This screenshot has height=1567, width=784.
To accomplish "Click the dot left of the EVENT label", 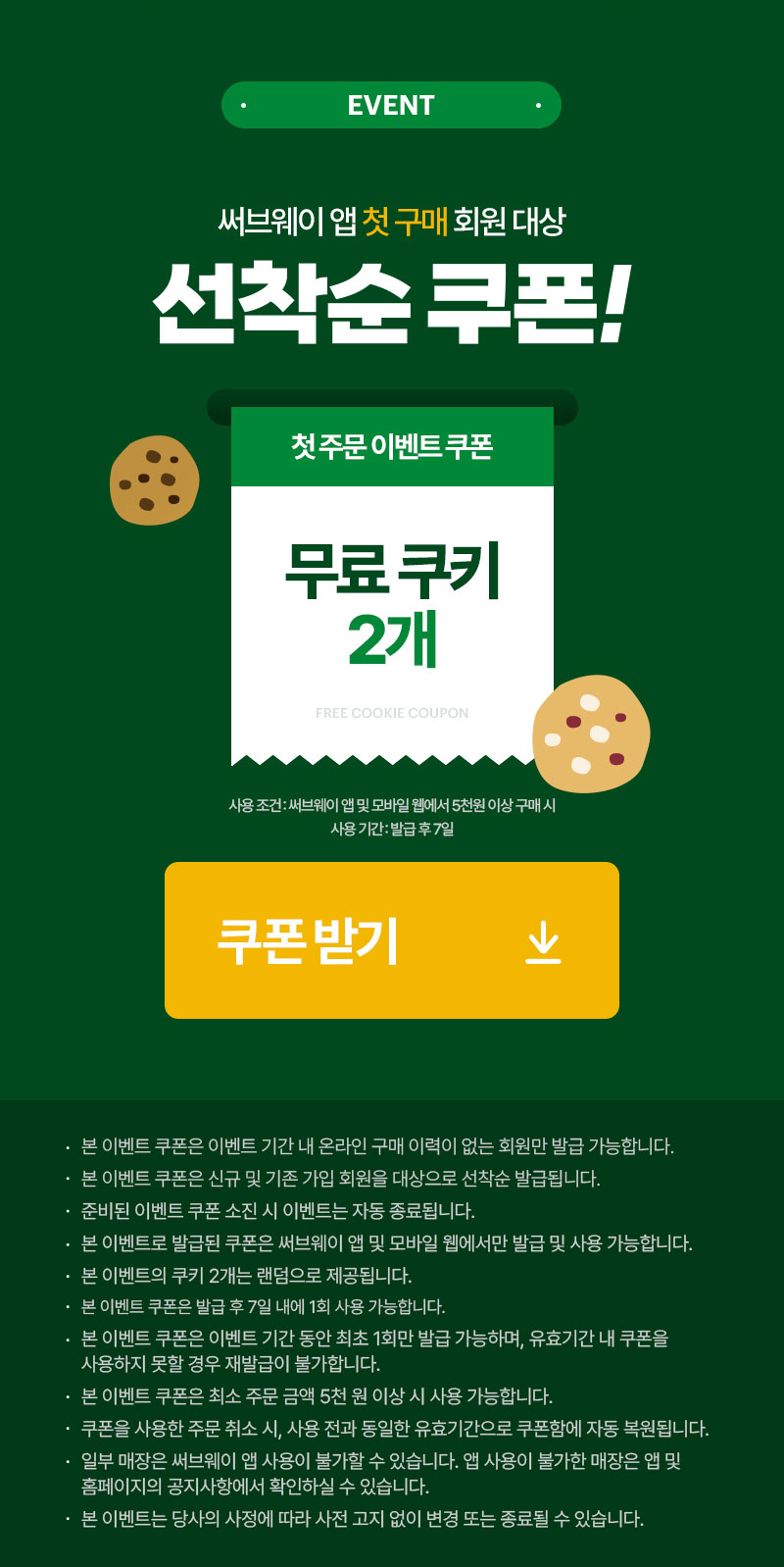I will (x=246, y=105).
